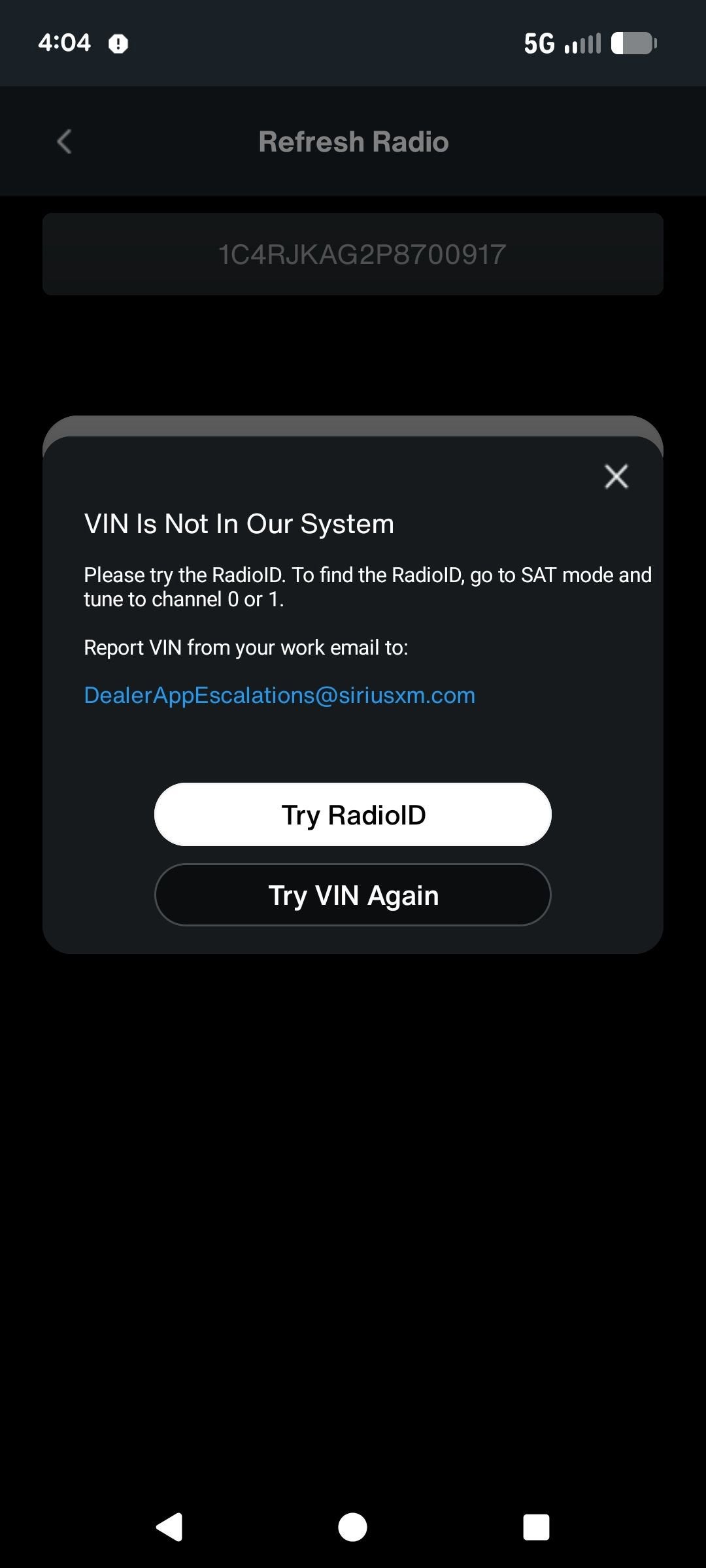Select Try VIN Again
Viewport: 706px width, 1568px height.
click(353, 895)
